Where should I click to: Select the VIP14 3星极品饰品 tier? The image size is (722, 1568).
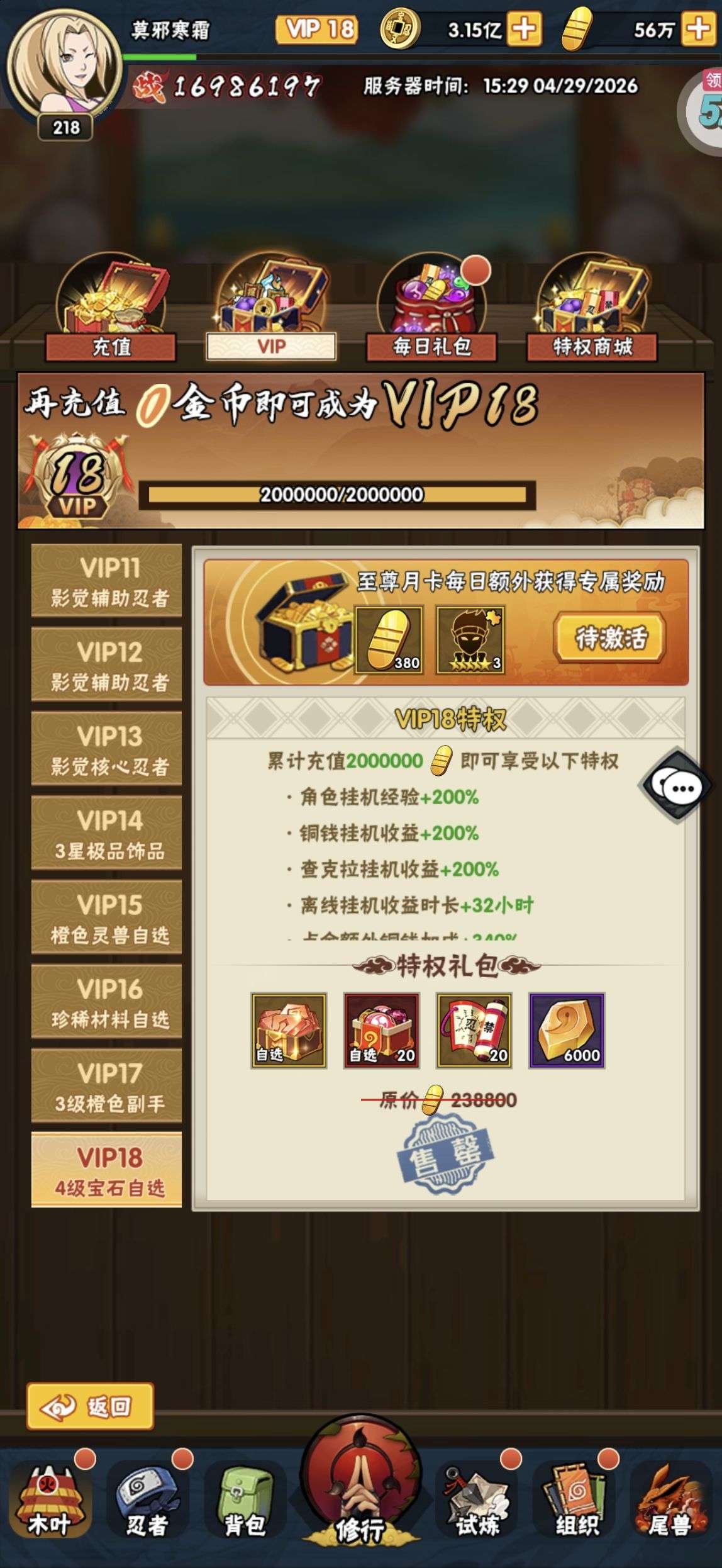[x=107, y=834]
